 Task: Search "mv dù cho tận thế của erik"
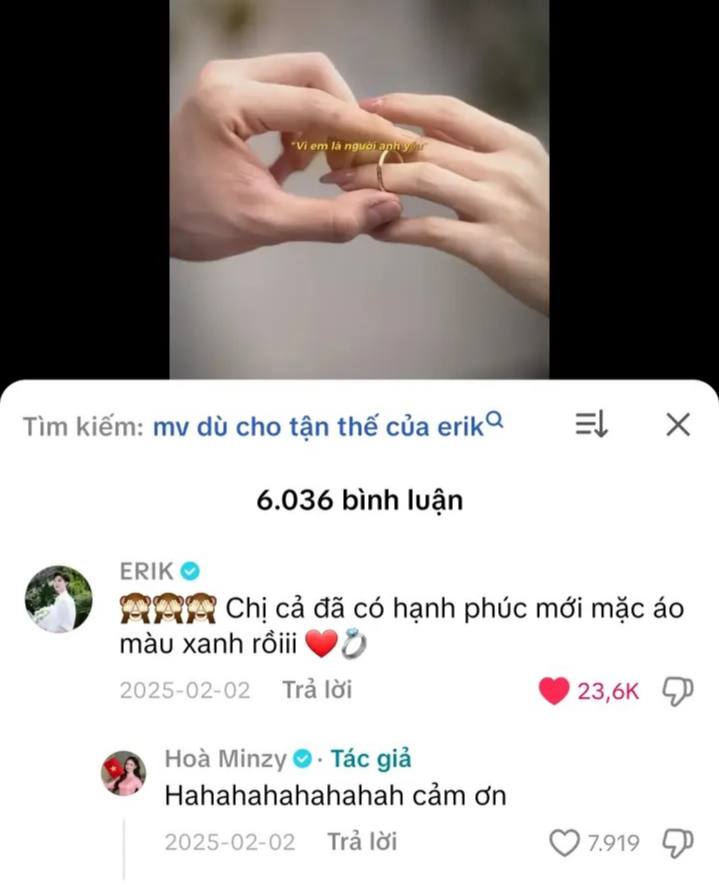(x=318, y=427)
